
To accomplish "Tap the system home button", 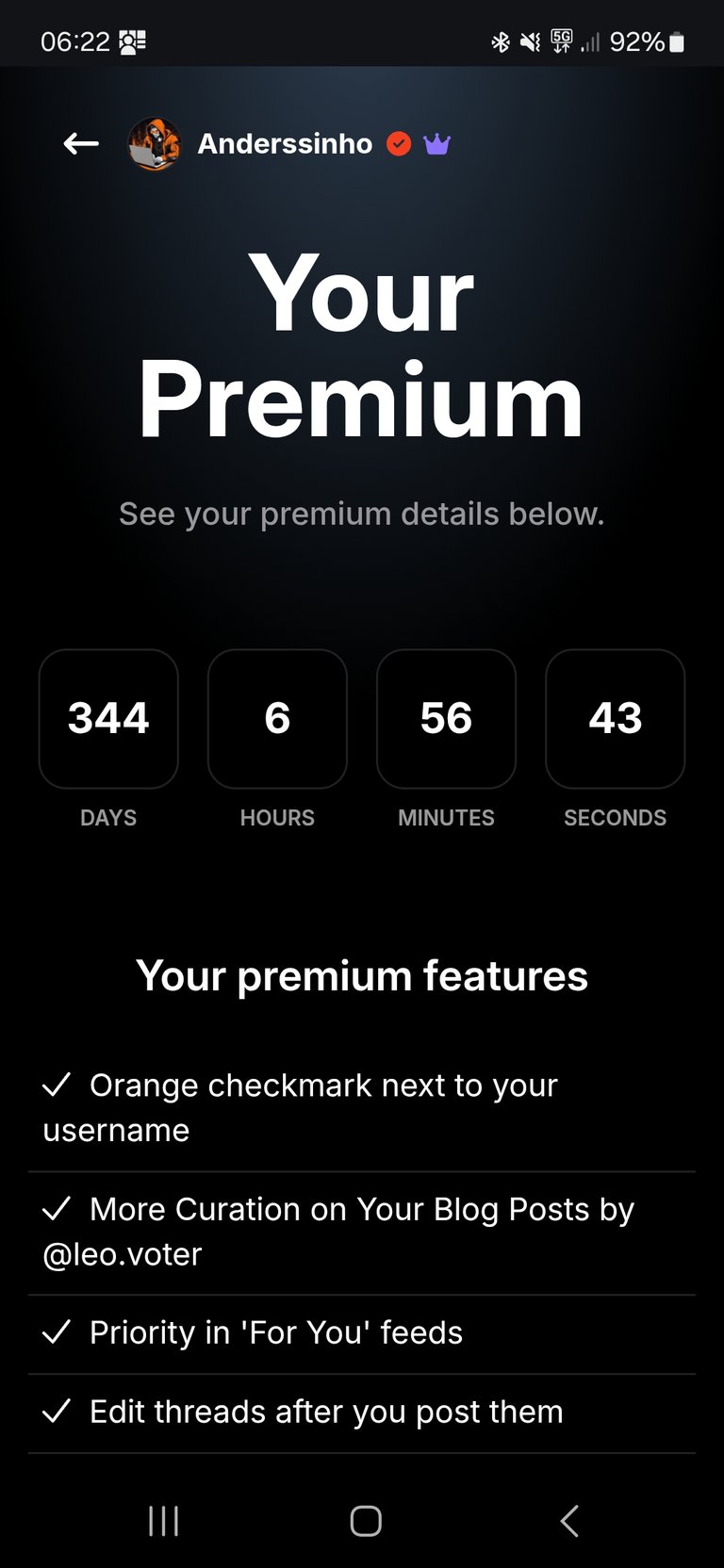I will [366, 1521].
